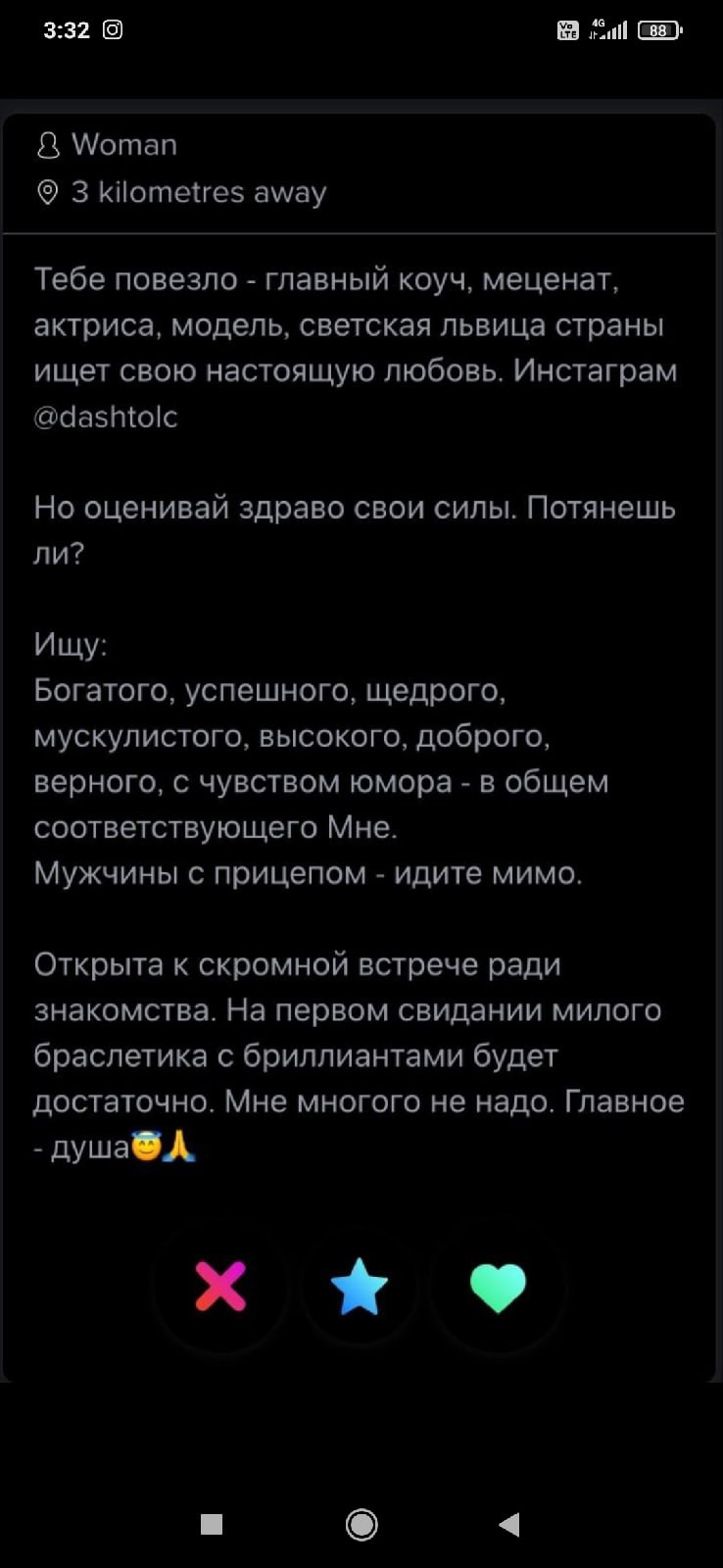Screen dimensions: 723x1568
Task: Open the recent apps overview
Action: 212,1524
